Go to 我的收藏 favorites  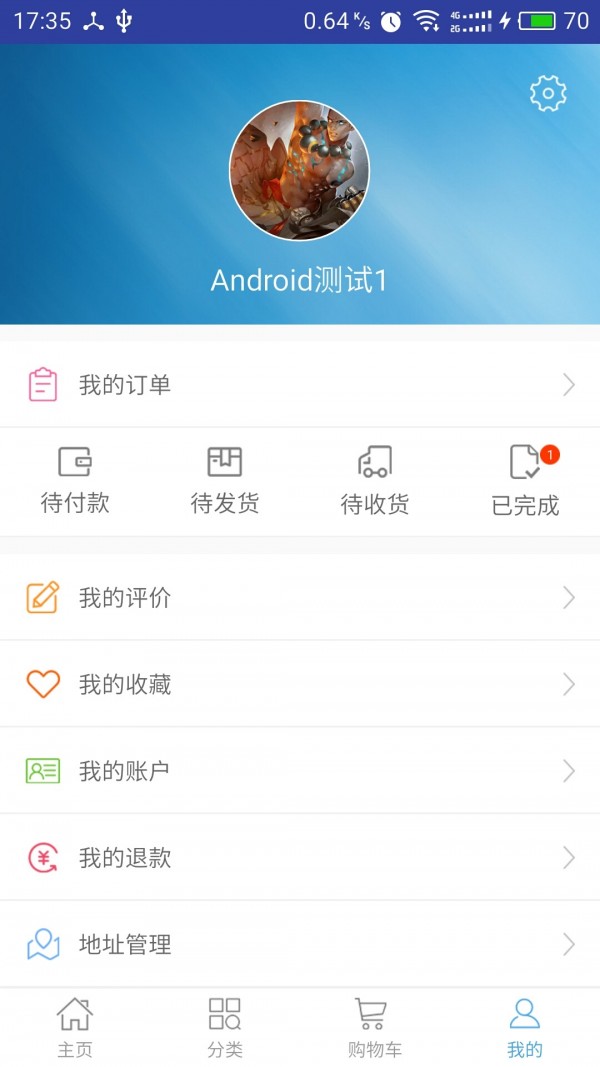tap(300, 685)
